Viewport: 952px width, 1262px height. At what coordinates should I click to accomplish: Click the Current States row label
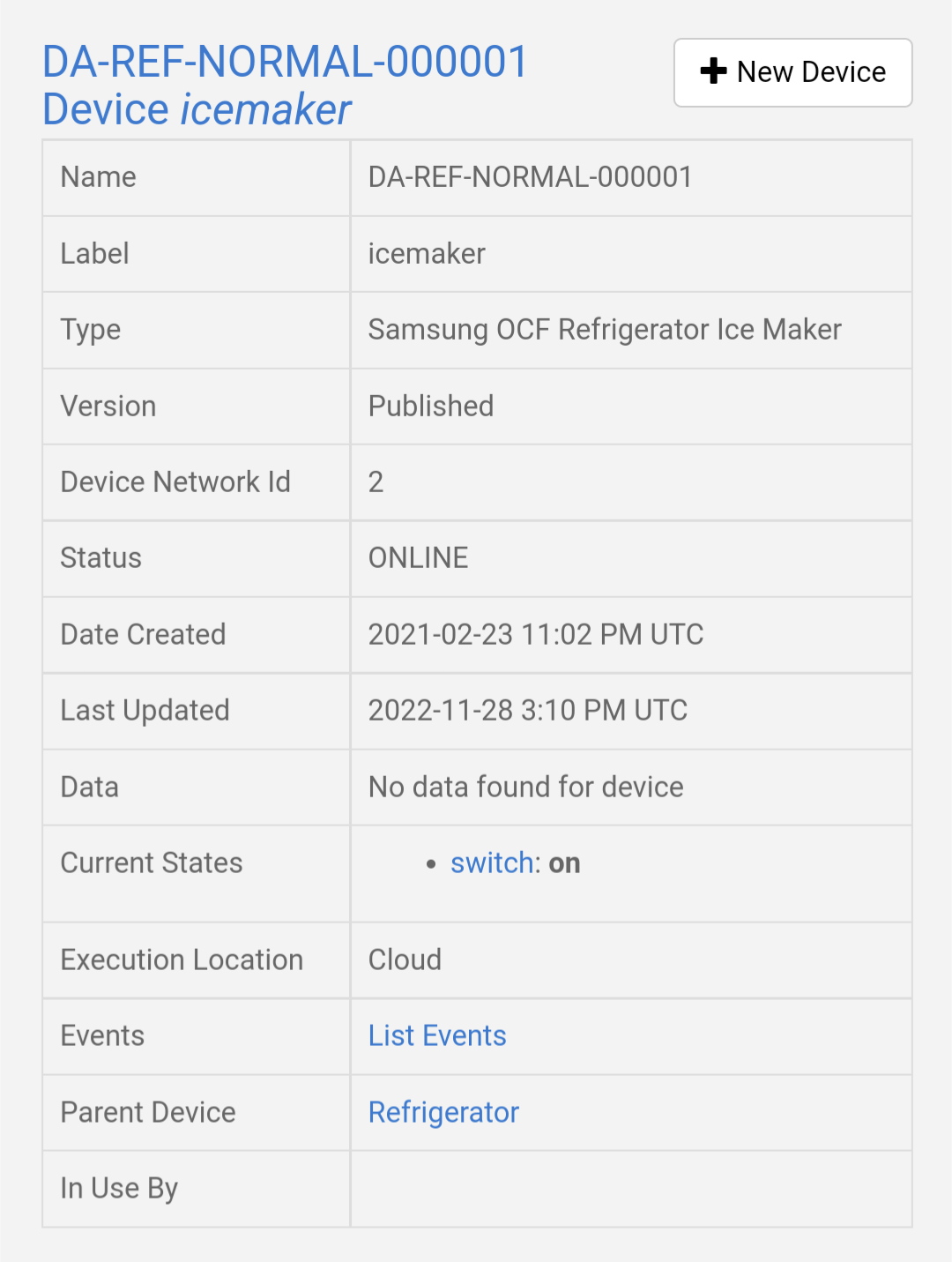[152, 862]
